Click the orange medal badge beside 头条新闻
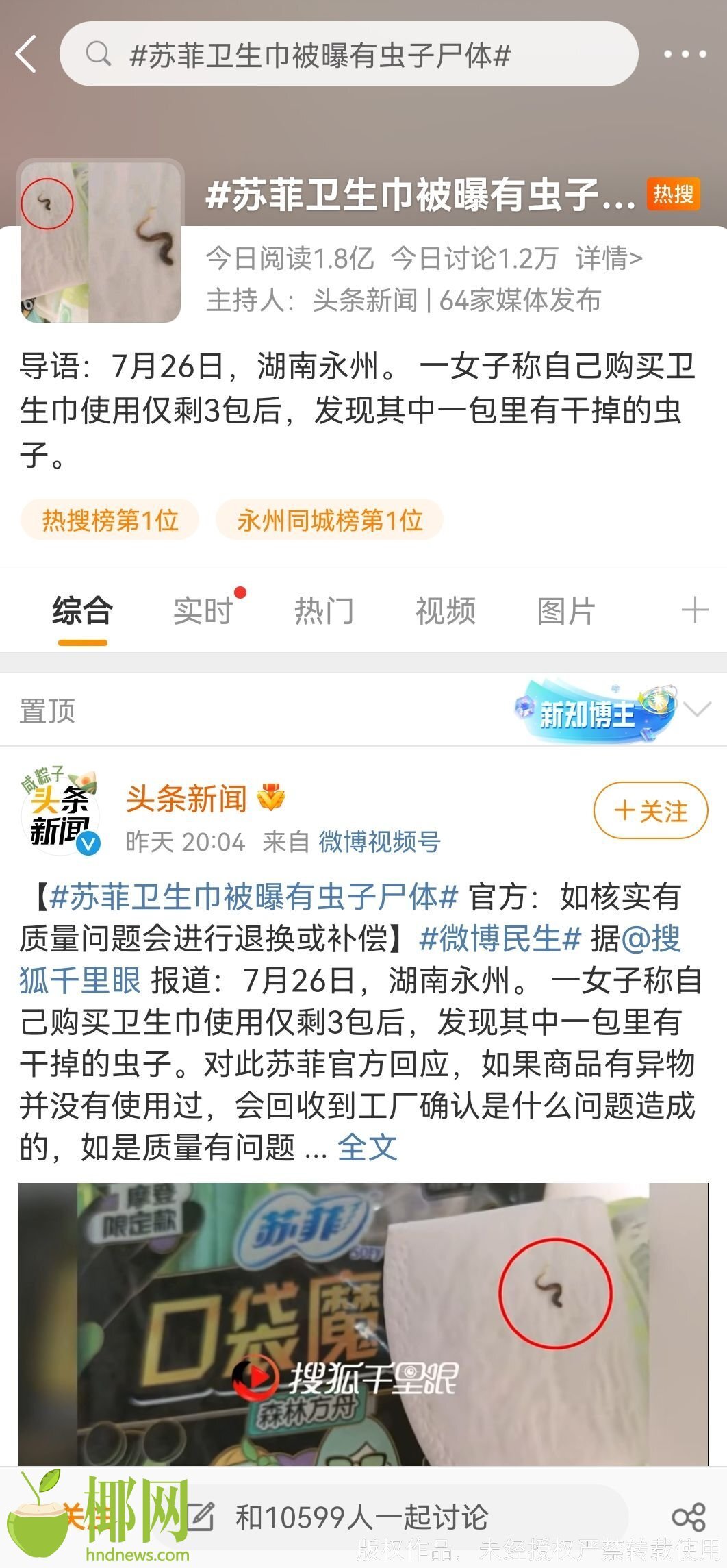The height and width of the screenshot is (1568, 727). [270, 798]
